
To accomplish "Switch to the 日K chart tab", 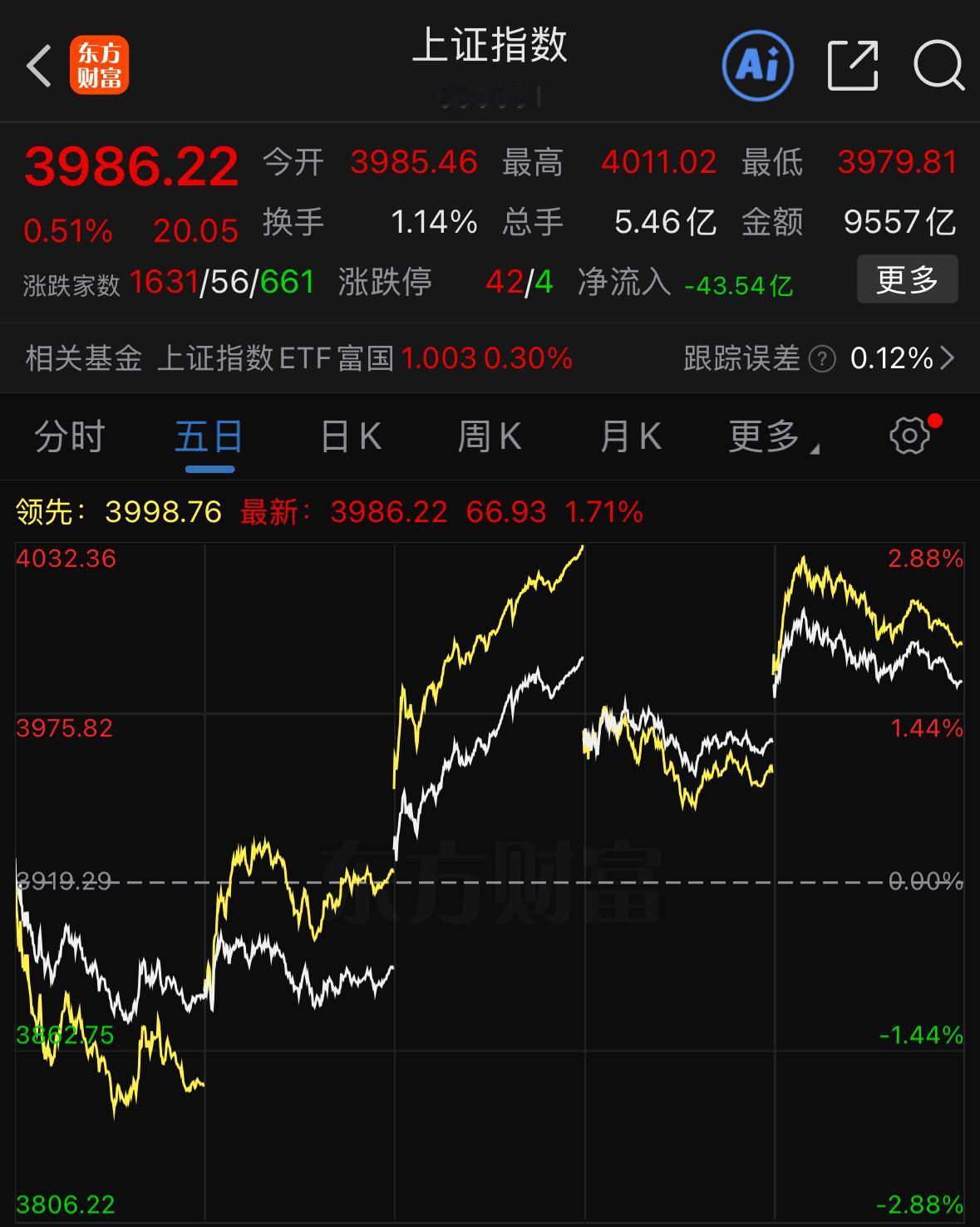I will 349,435.
